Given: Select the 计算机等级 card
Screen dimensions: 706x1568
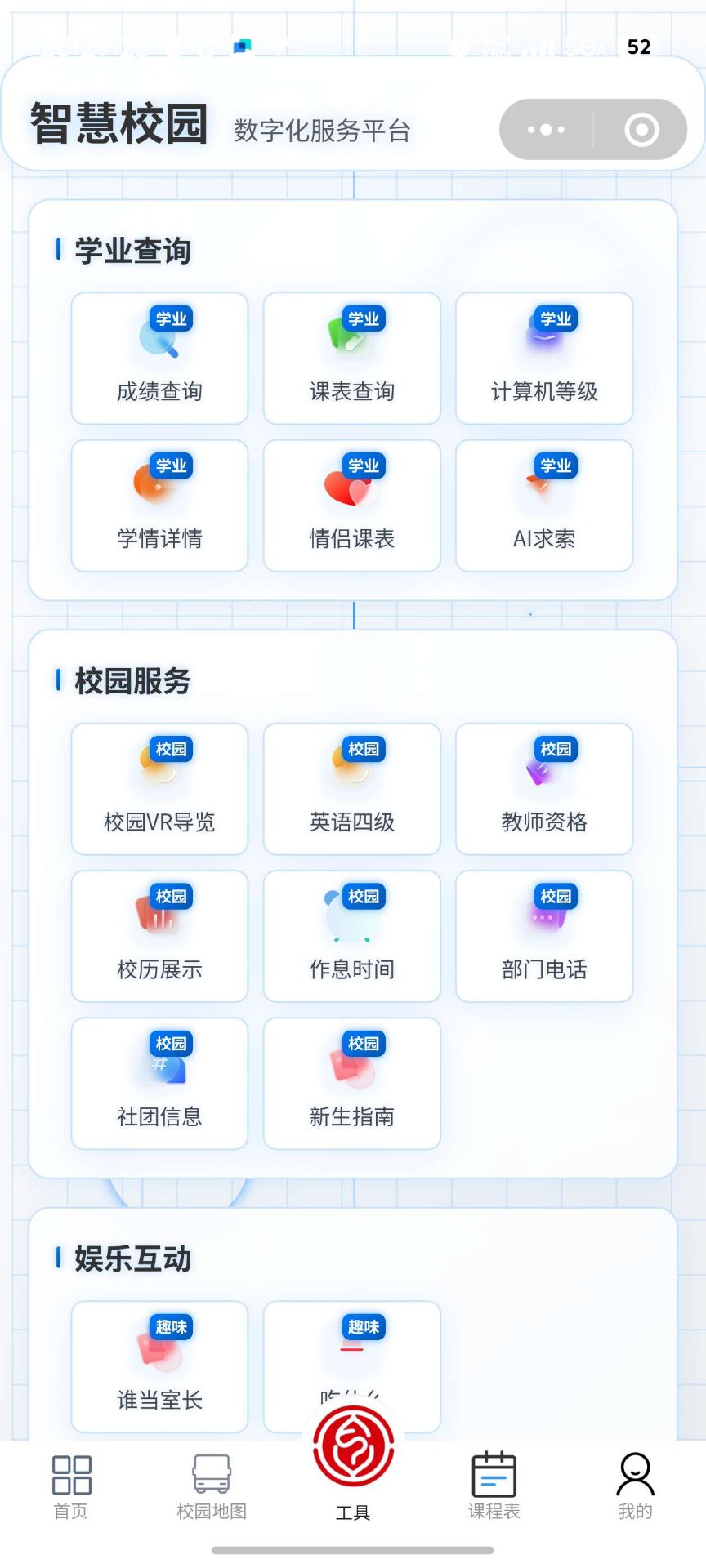Looking at the screenshot, I should 544,359.
